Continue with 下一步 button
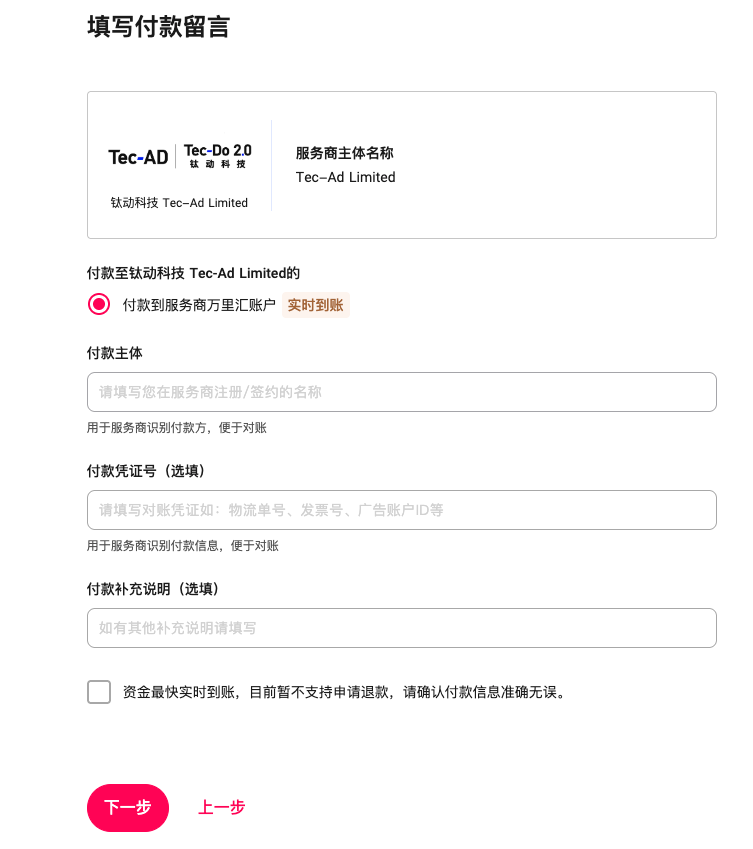This screenshot has width=753, height=849. point(128,807)
